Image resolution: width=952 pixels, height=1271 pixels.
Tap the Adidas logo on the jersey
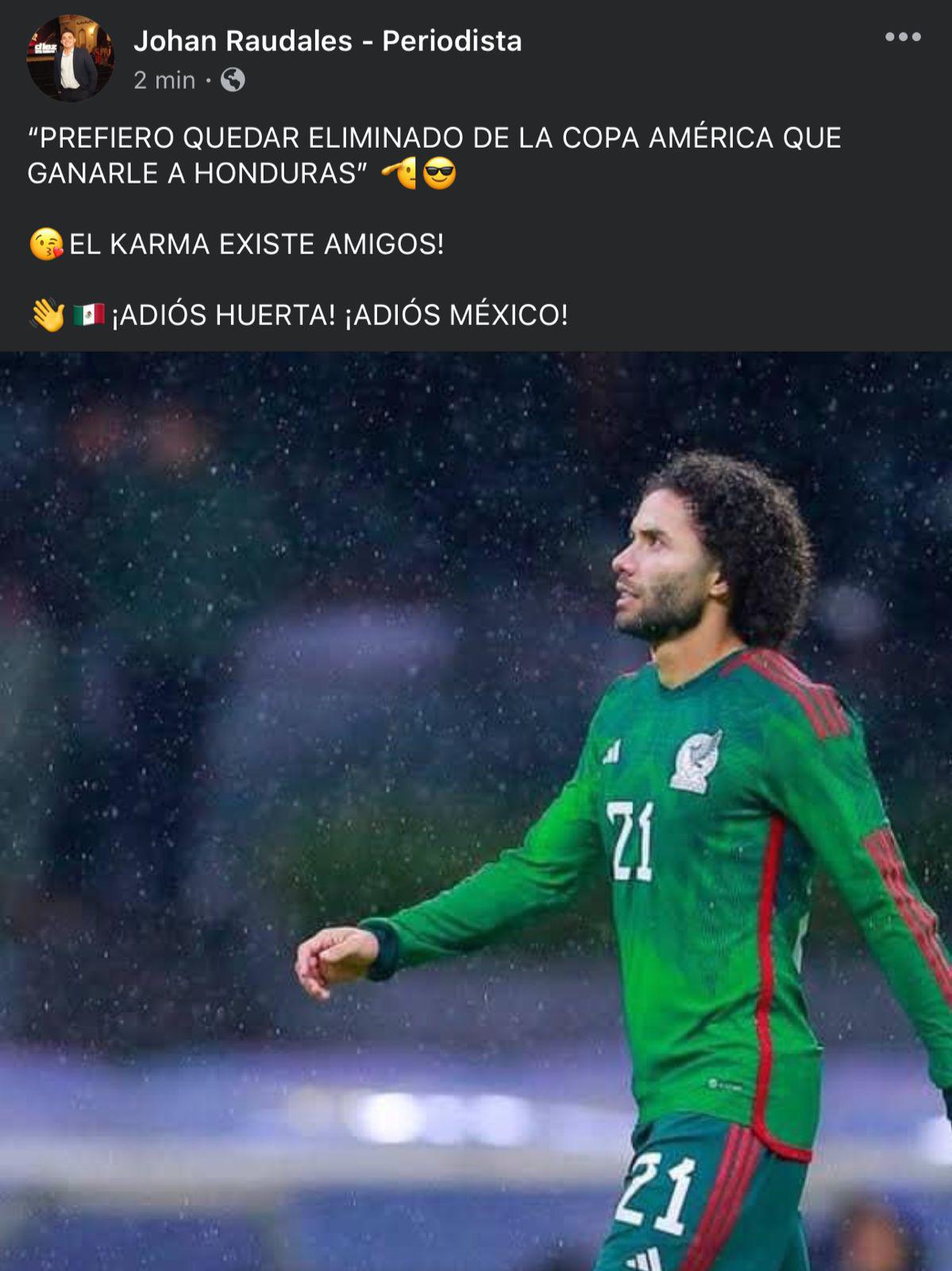pos(612,752)
